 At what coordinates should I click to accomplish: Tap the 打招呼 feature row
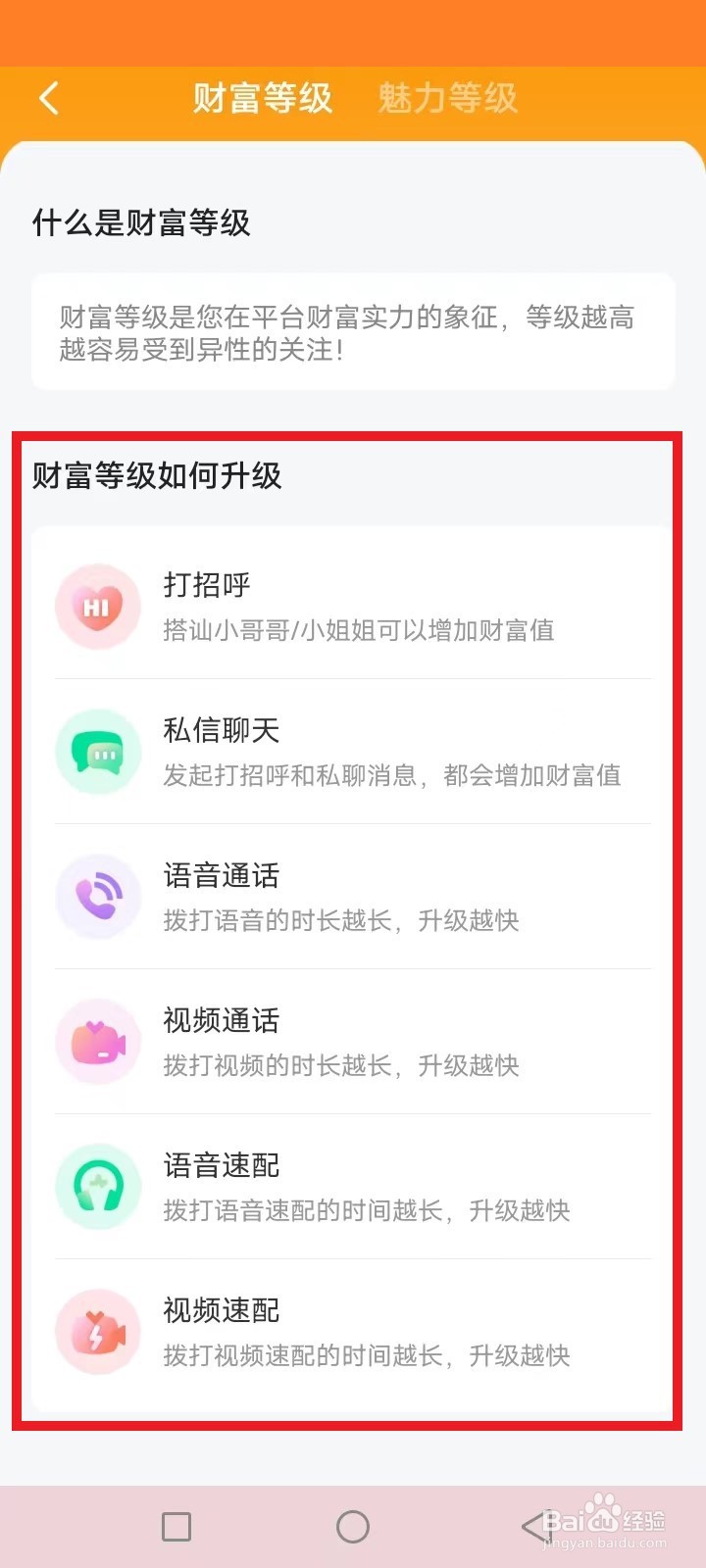click(353, 606)
